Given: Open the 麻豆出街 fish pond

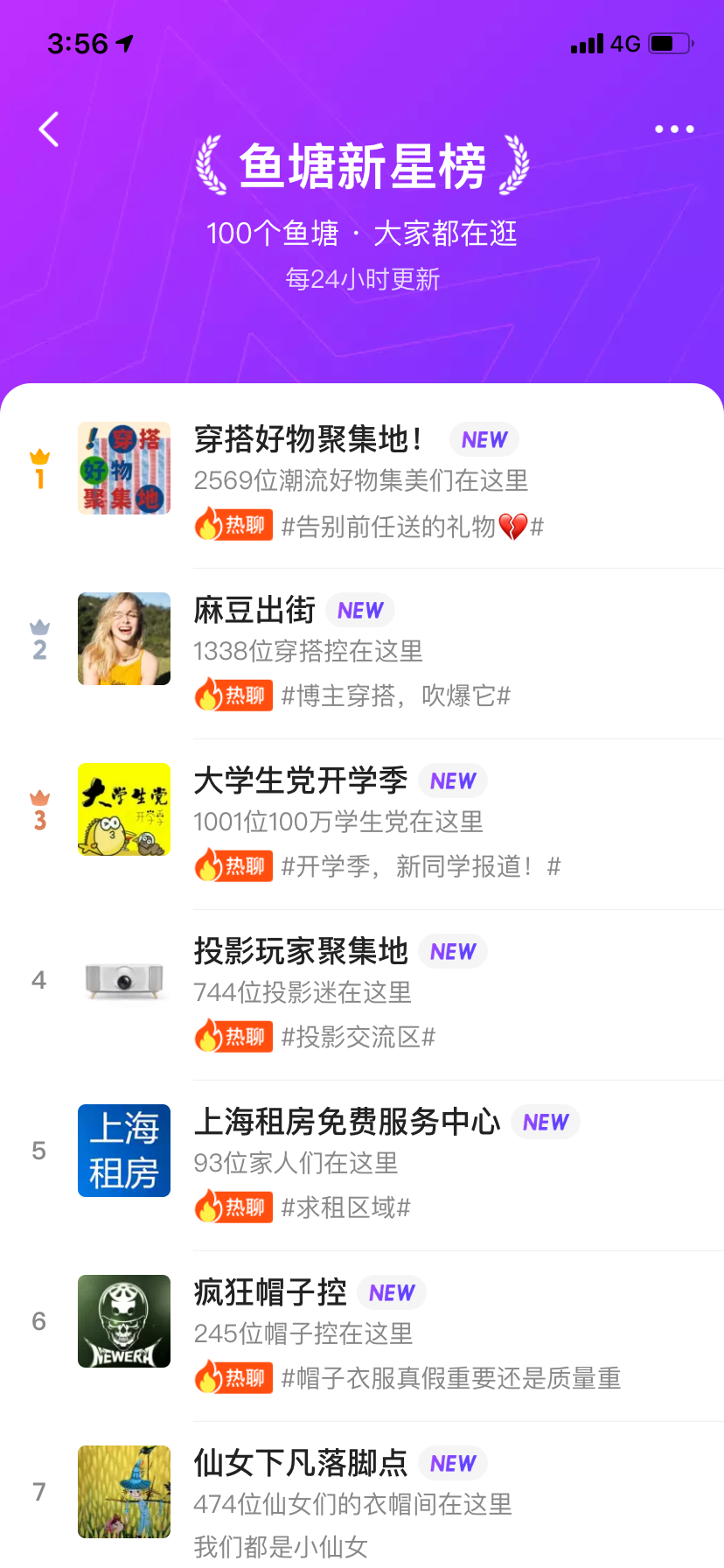Looking at the screenshot, I should tap(254, 610).
